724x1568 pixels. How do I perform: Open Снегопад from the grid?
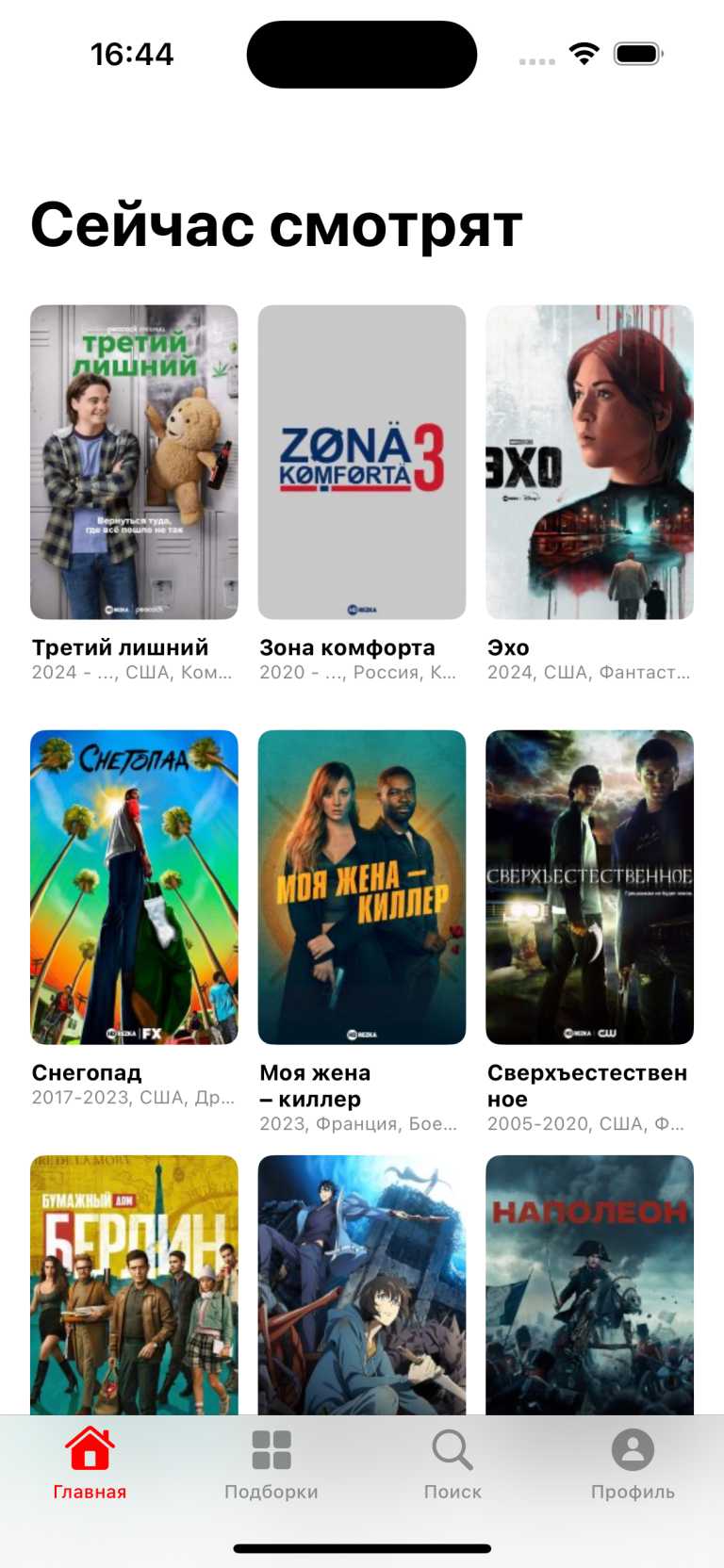click(134, 887)
